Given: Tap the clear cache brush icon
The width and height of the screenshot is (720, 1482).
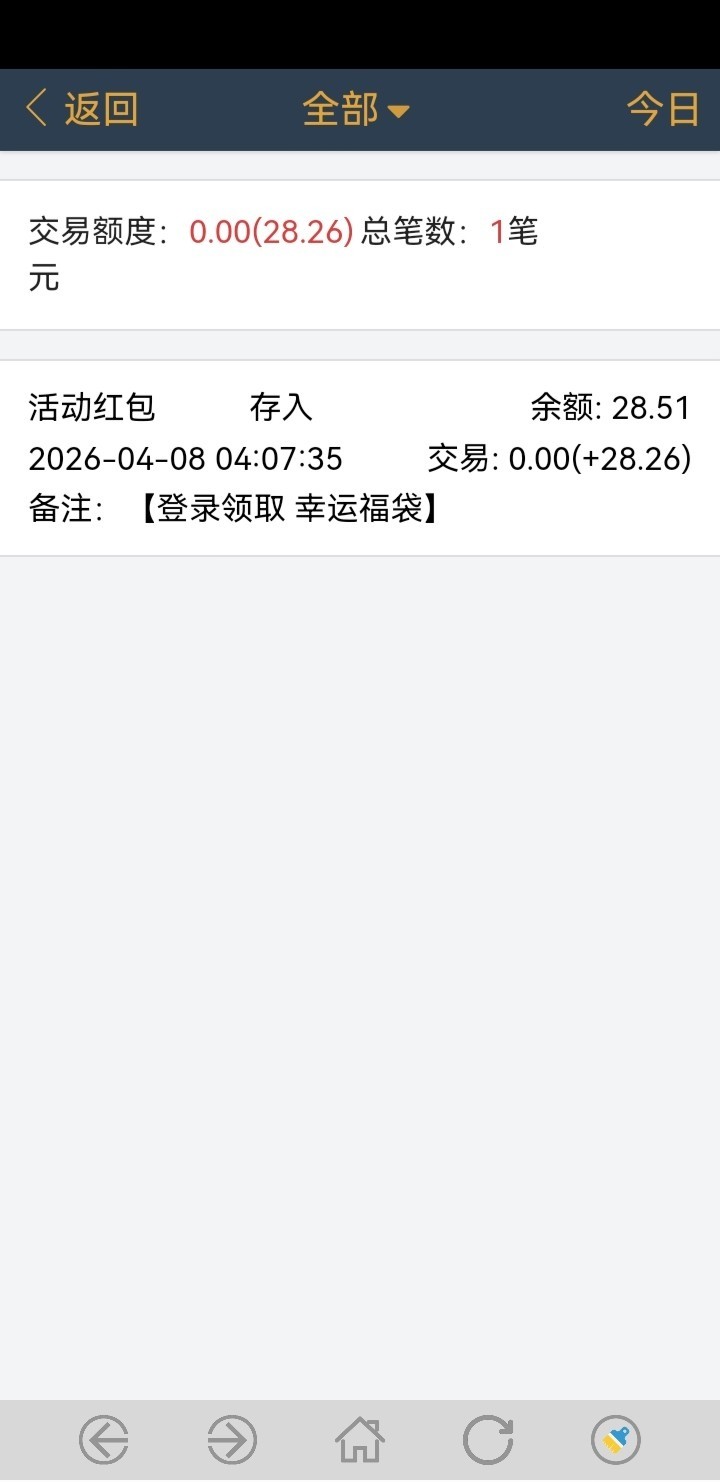Looking at the screenshot, I should point(616,1441).
